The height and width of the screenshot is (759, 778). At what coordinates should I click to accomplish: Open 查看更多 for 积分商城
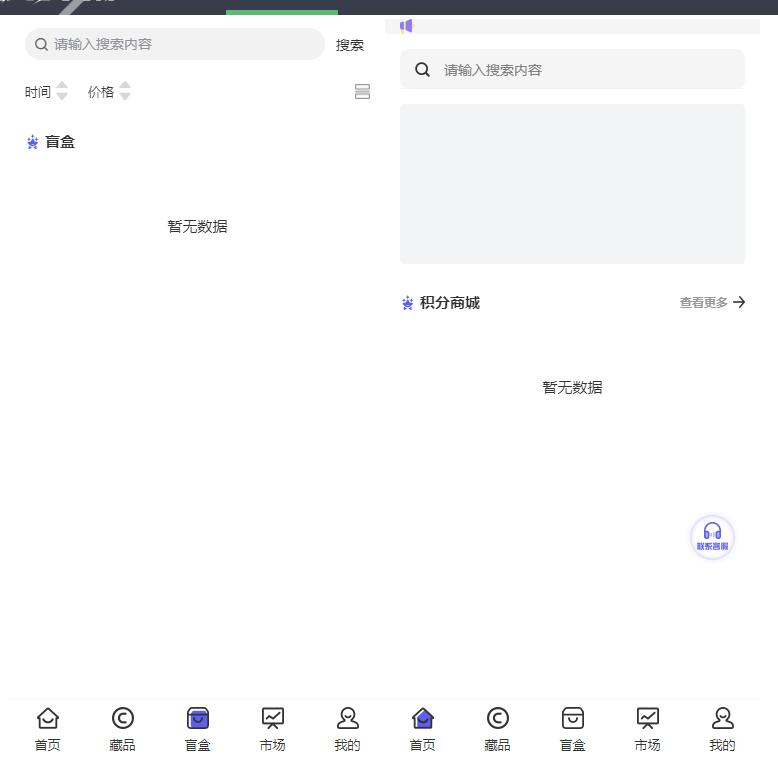click(712, 302)
